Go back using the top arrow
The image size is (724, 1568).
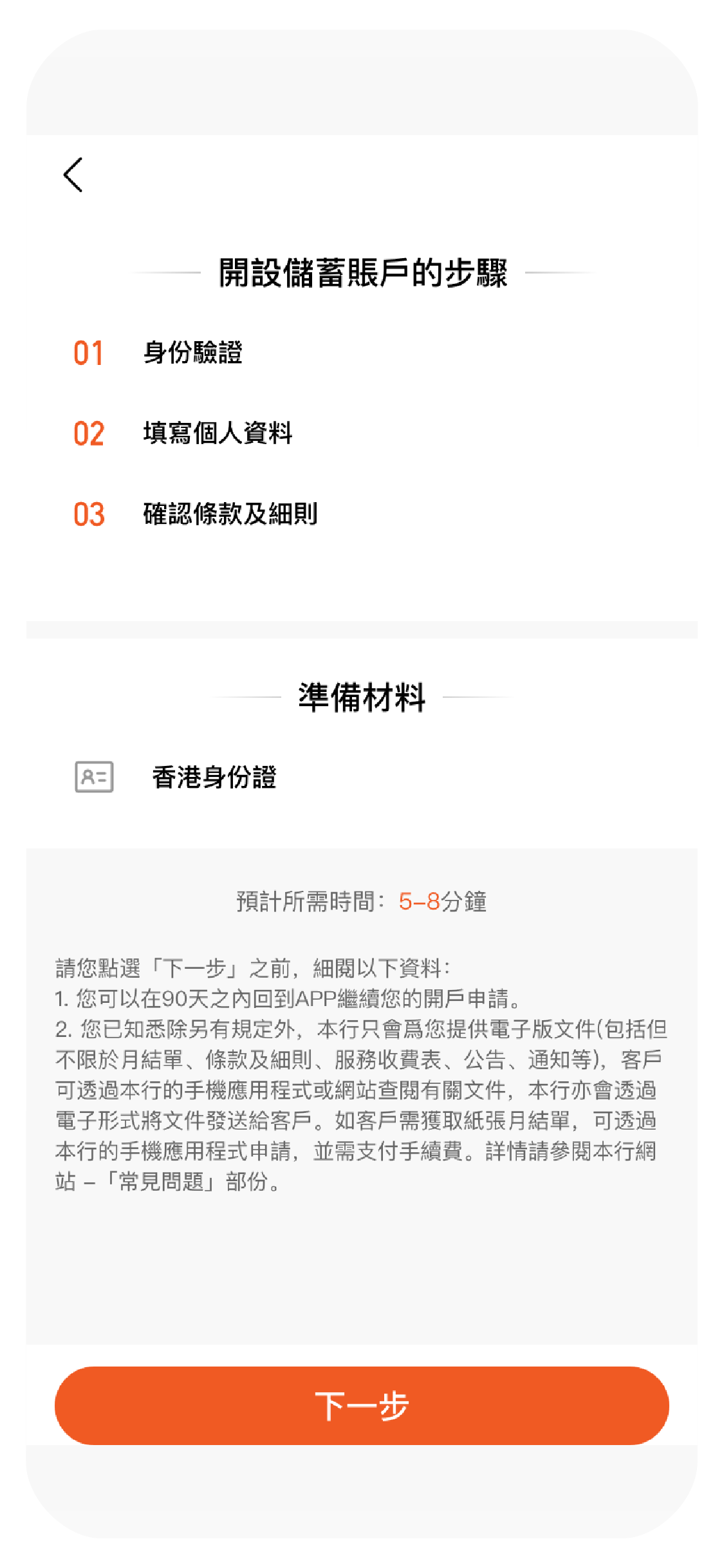tap(73, 174)
